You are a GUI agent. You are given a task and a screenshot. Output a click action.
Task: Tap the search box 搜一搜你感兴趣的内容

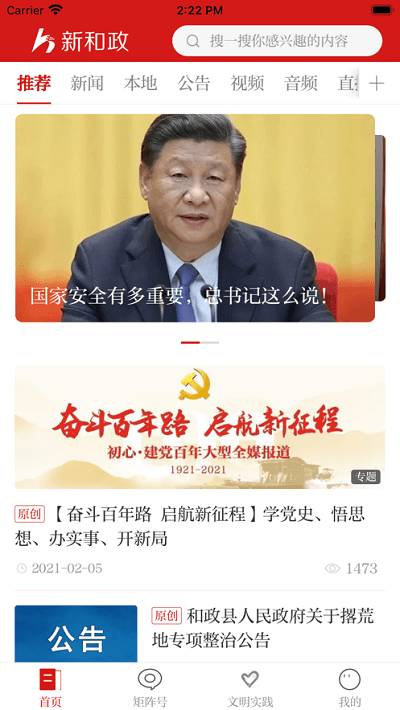coord(277,41)
